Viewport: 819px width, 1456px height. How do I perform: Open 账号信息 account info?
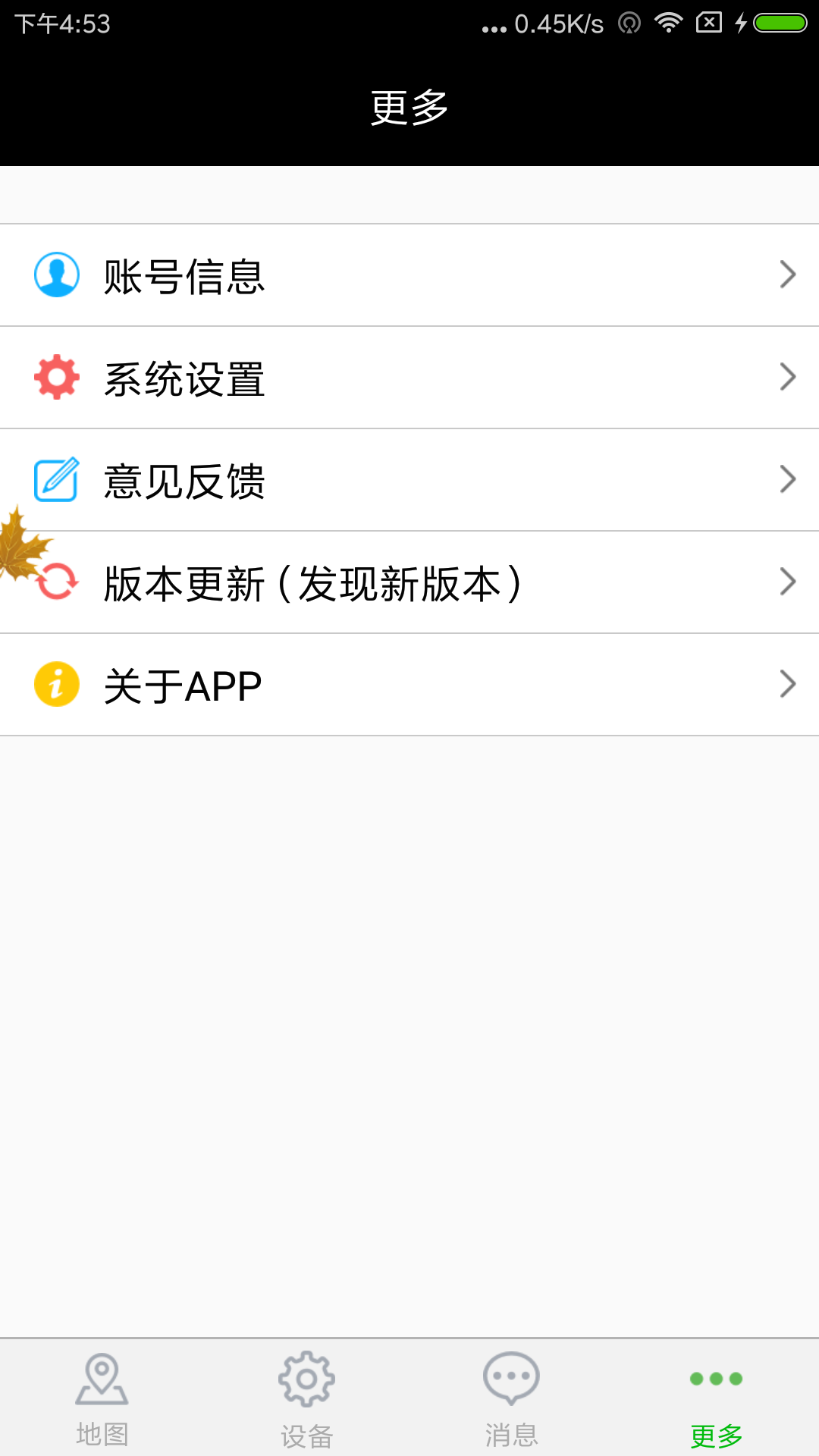409,275
